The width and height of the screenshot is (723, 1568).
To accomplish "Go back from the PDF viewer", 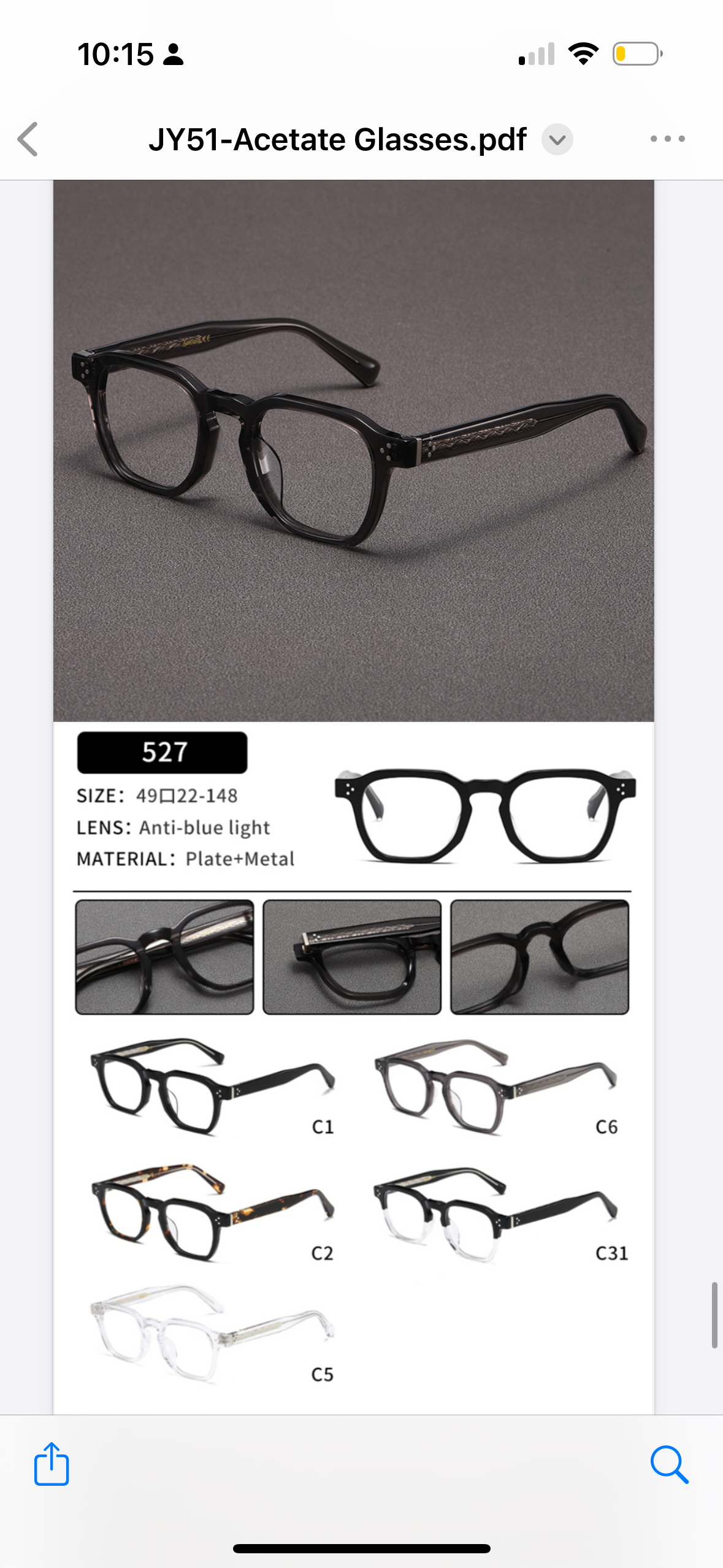I will point(28,139).
